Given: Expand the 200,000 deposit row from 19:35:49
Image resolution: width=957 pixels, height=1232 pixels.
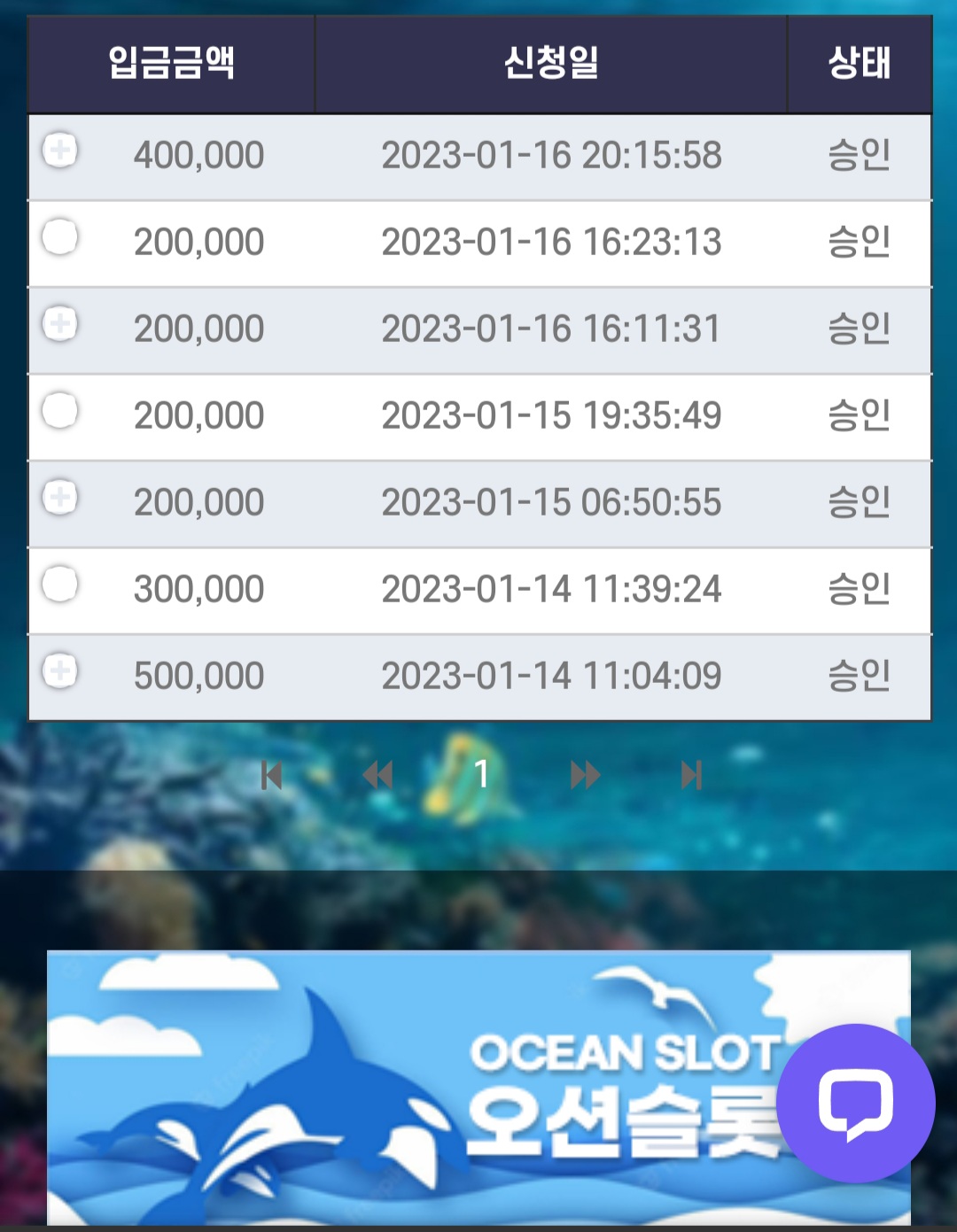Looking at the screenshot, I should point(60,411).
